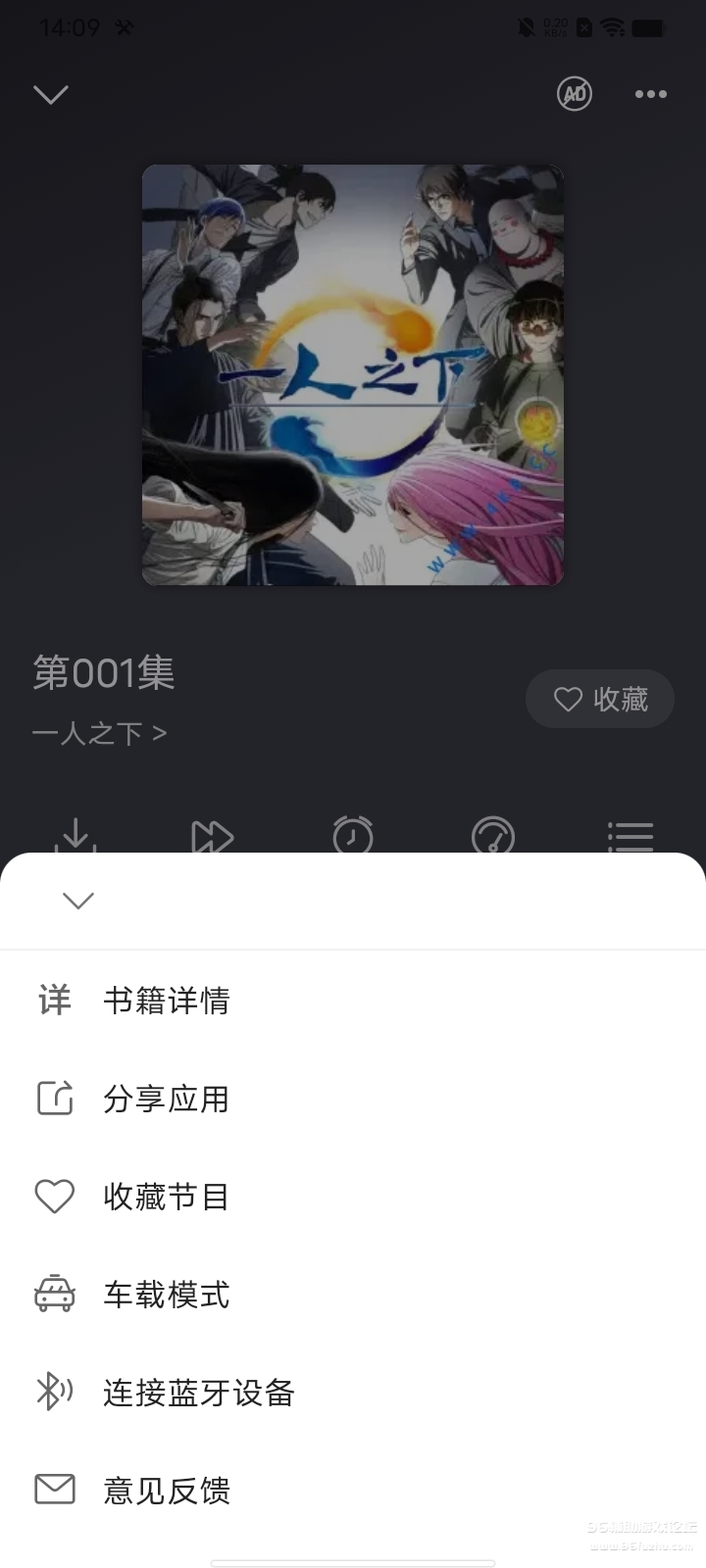This screenshot has width=706, height=1568.
Task: Open the three-dot more options menu
Action: (x=650, y=94)
